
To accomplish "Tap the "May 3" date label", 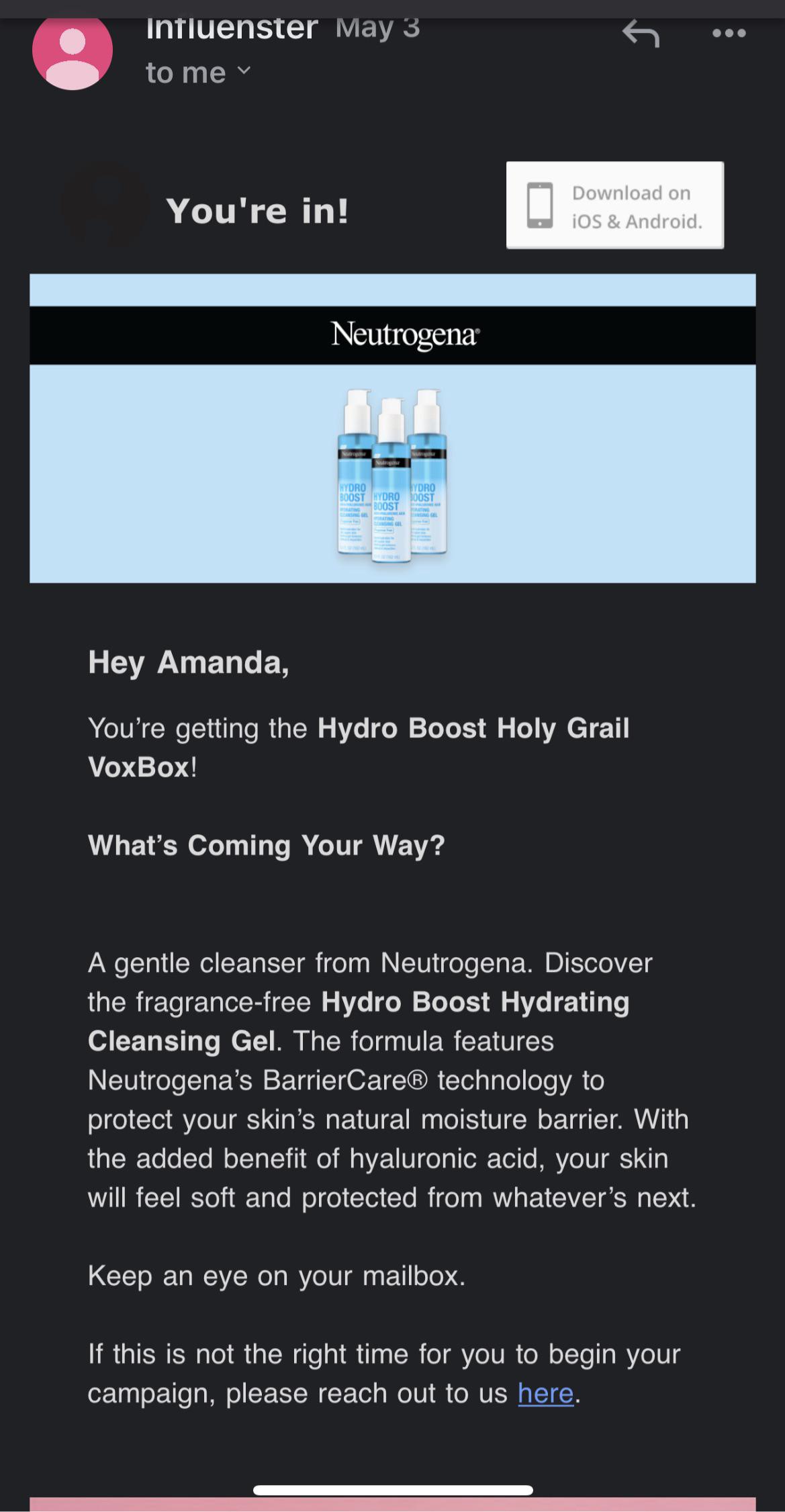I will [377, 27].
